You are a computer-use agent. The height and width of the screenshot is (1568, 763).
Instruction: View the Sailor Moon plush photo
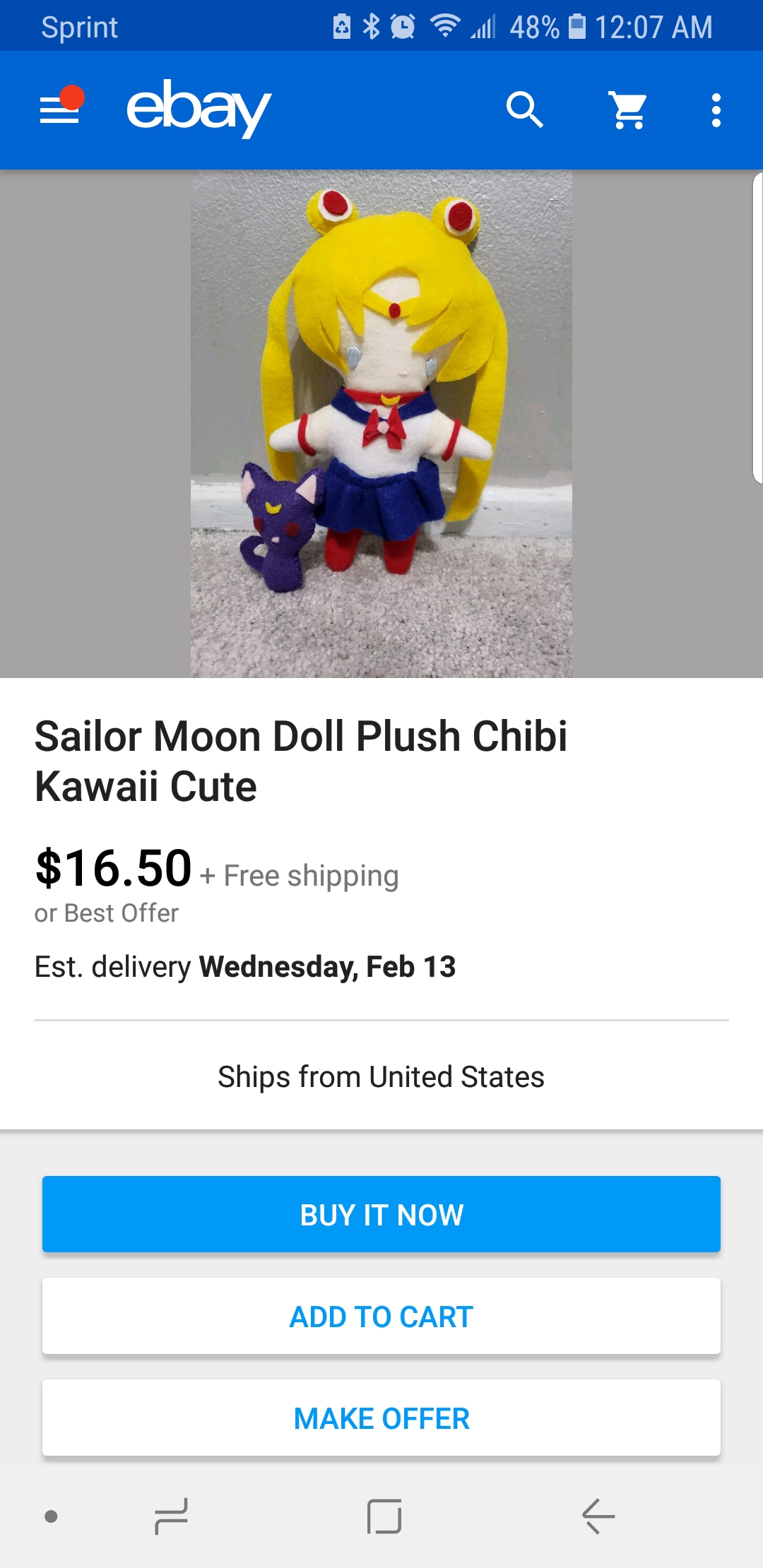coord(381,424)
